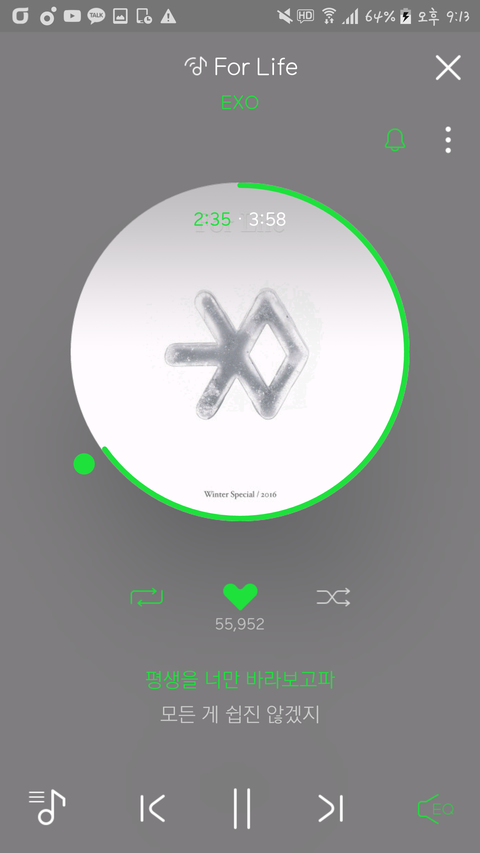This screenshot has height=853, width=480.
Task: Toggle the repeat mode icon
Action: pyautogui.click(x=147, y=597)
